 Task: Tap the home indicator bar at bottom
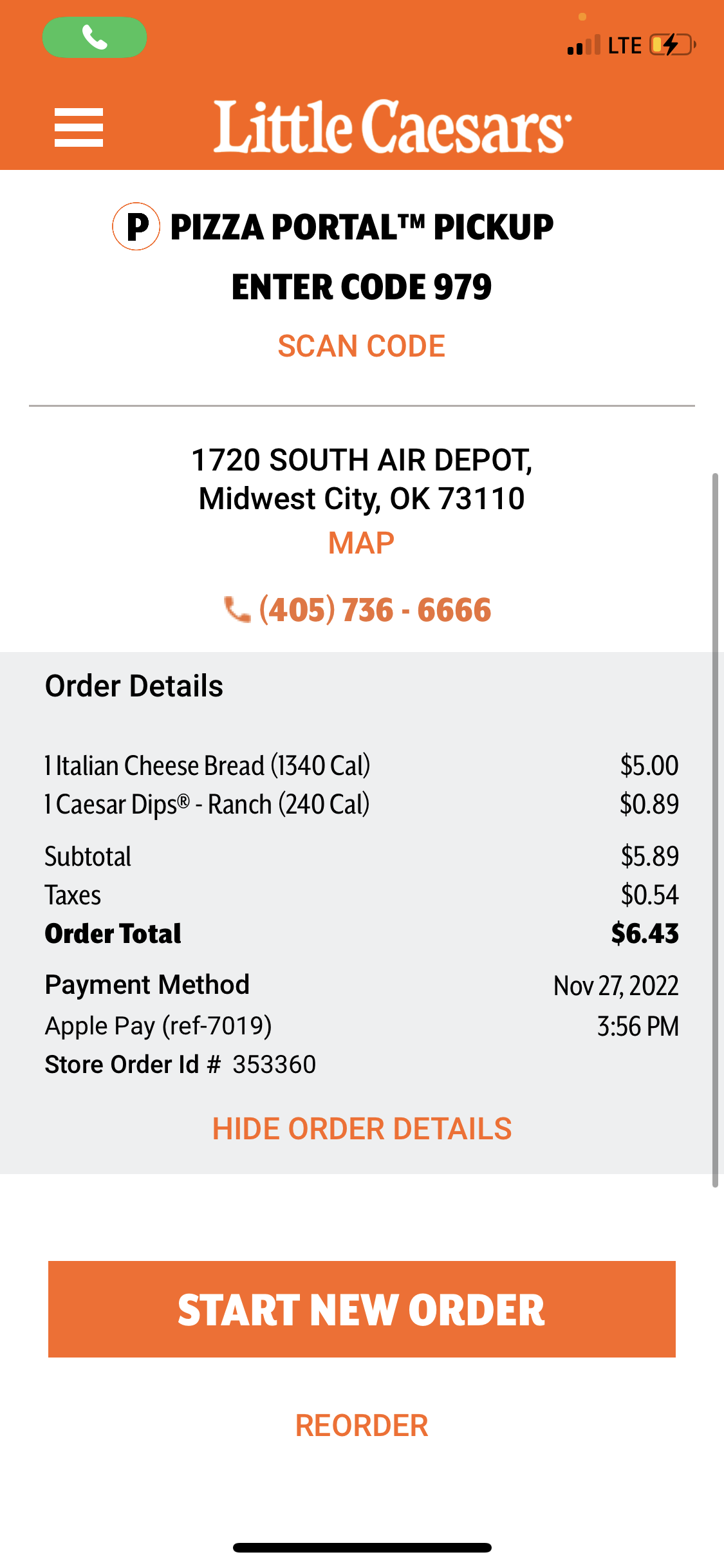tap(362, 1547)
